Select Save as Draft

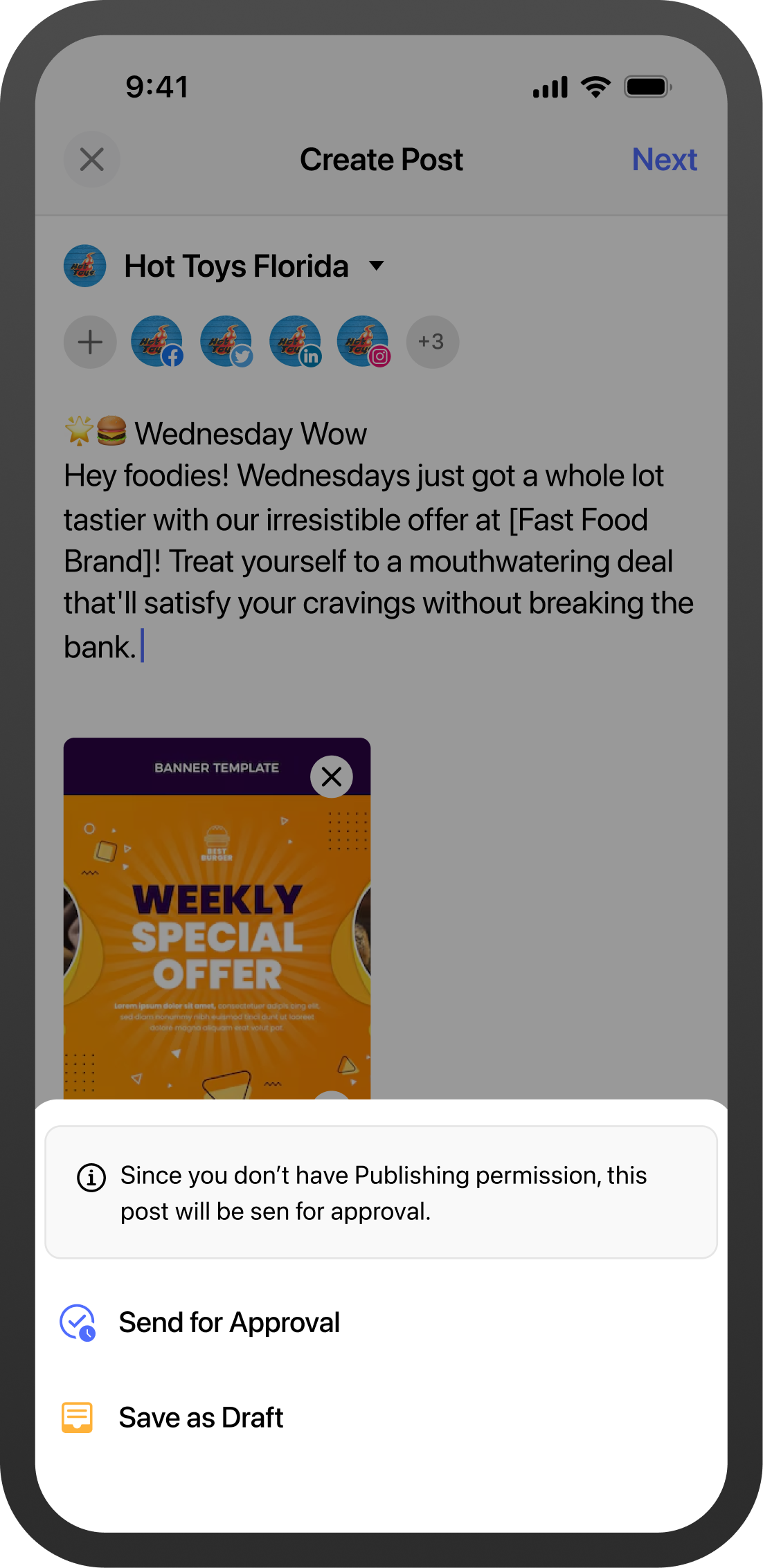[201, 1418]
